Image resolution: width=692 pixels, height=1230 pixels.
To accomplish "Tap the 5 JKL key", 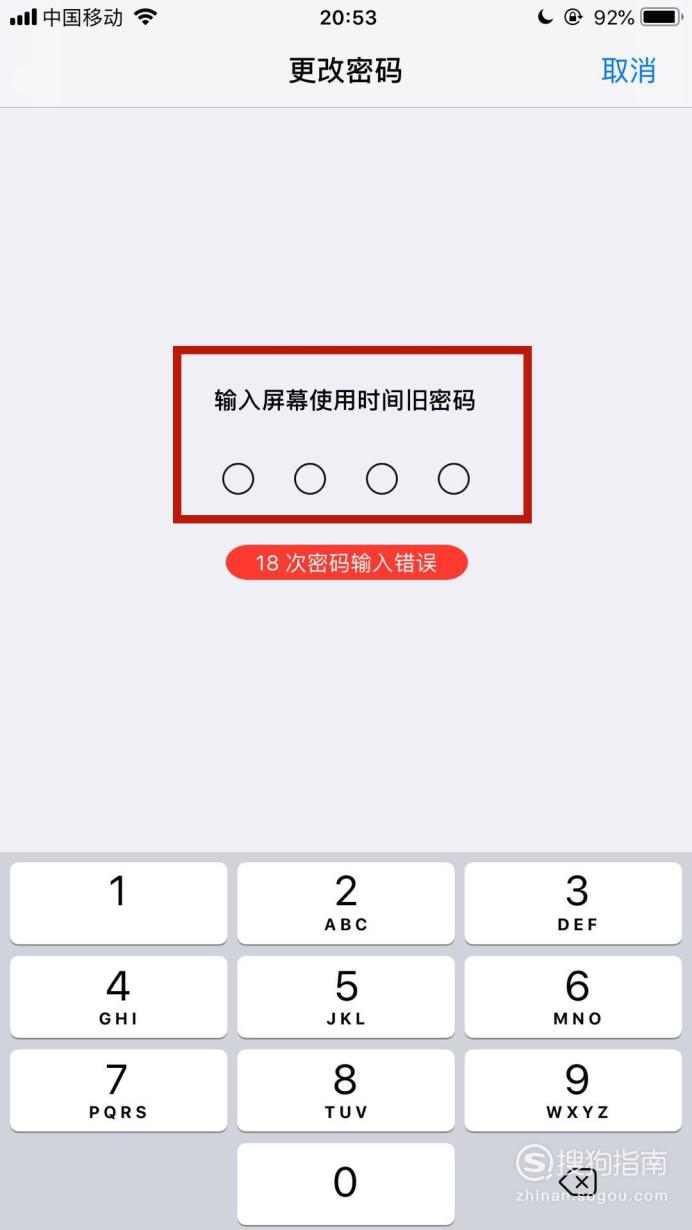I will [x=345, y=997].
